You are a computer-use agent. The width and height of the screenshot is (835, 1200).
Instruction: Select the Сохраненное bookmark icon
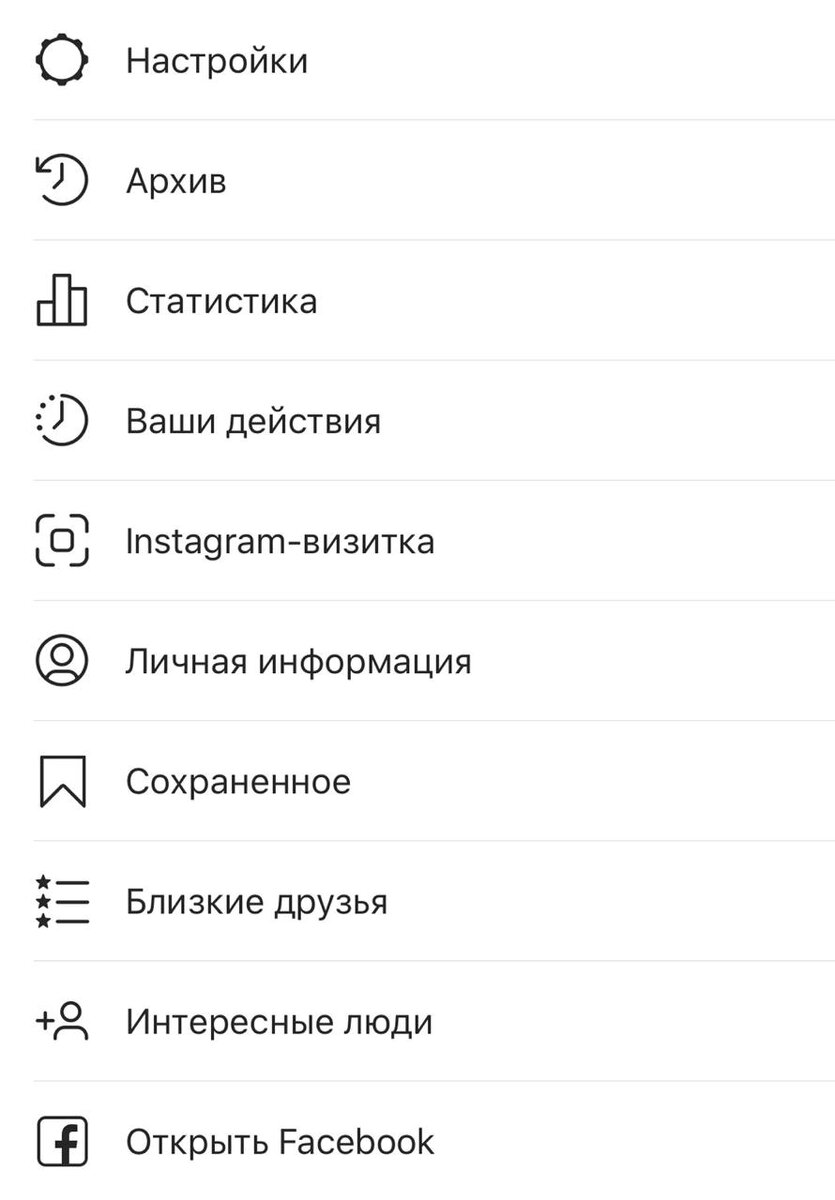point(62,781)
